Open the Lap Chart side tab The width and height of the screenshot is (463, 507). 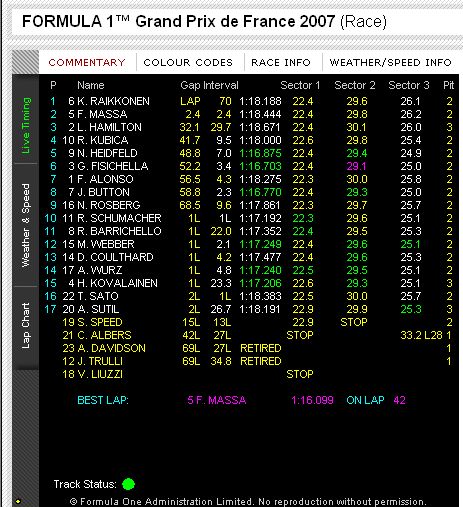click(26, 326)
